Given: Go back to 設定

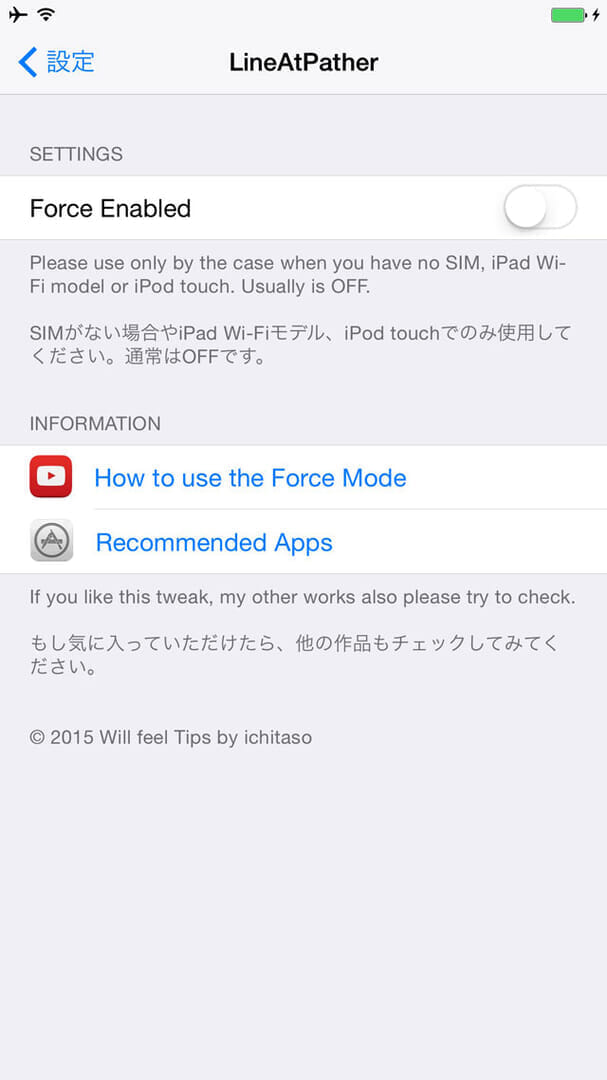Looking at the screenshot, I should tap(56, 62).
